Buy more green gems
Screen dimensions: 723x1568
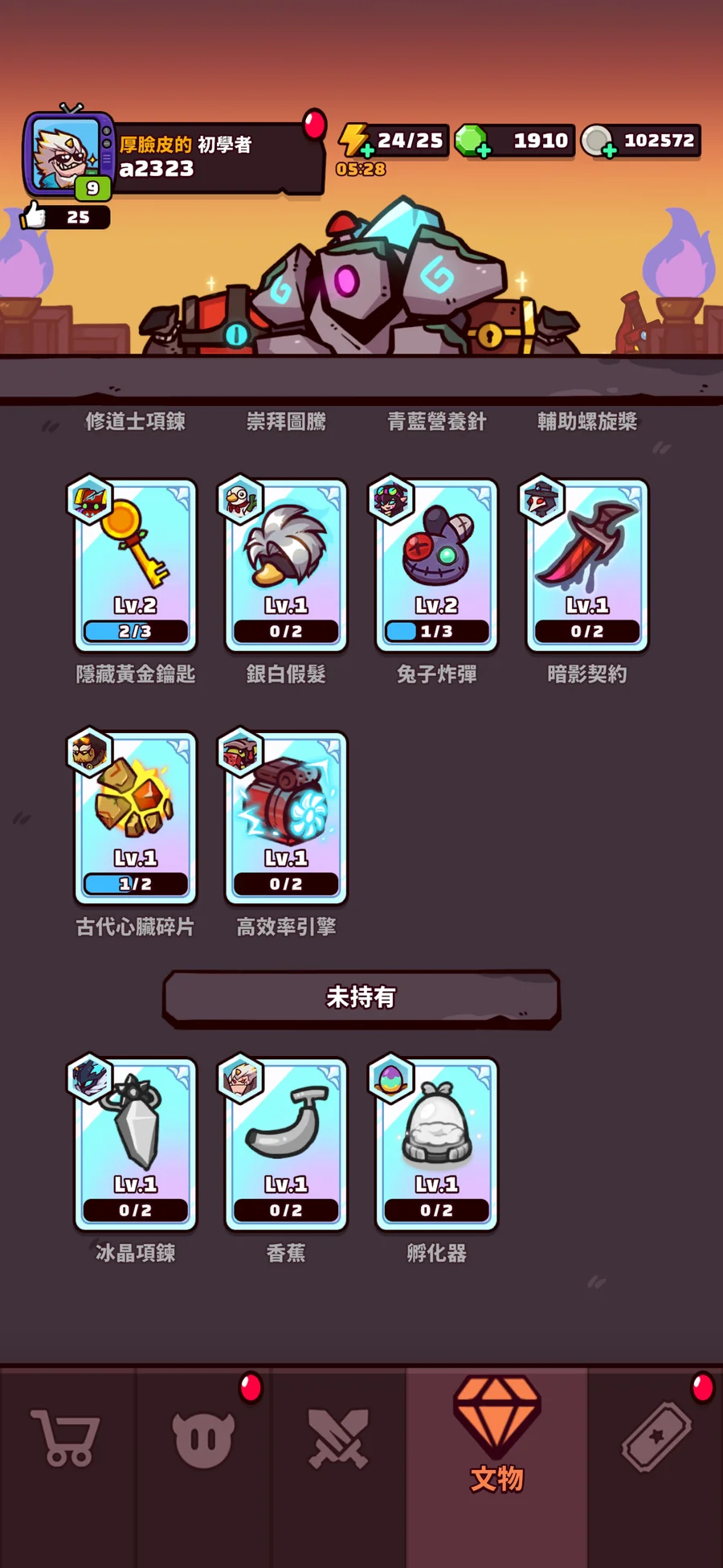coord(484,150)
